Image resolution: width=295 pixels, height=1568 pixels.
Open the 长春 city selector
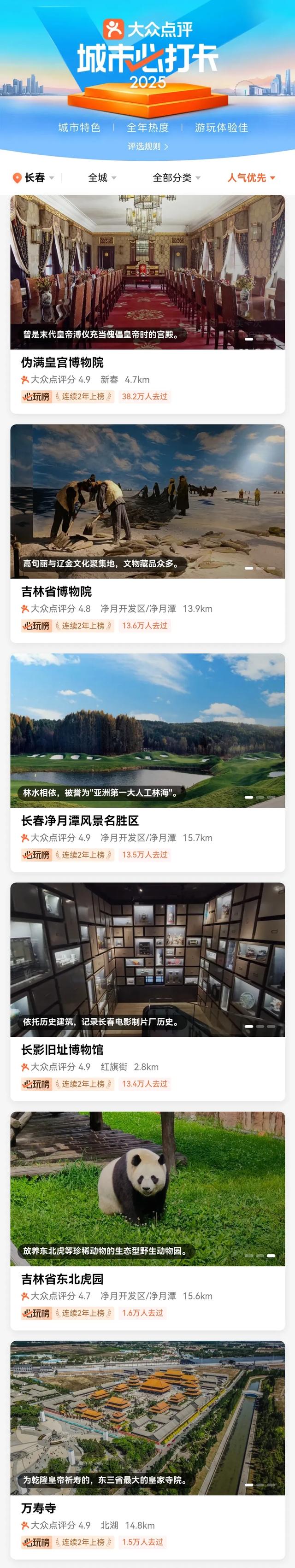34,178
